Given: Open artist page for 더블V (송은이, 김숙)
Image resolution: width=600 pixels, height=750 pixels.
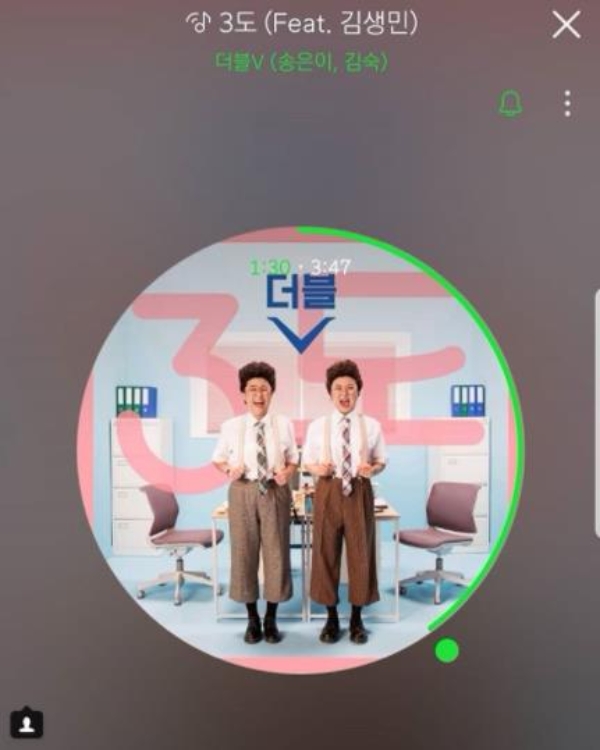Looking at the screenshot, I should click(301, 62).
